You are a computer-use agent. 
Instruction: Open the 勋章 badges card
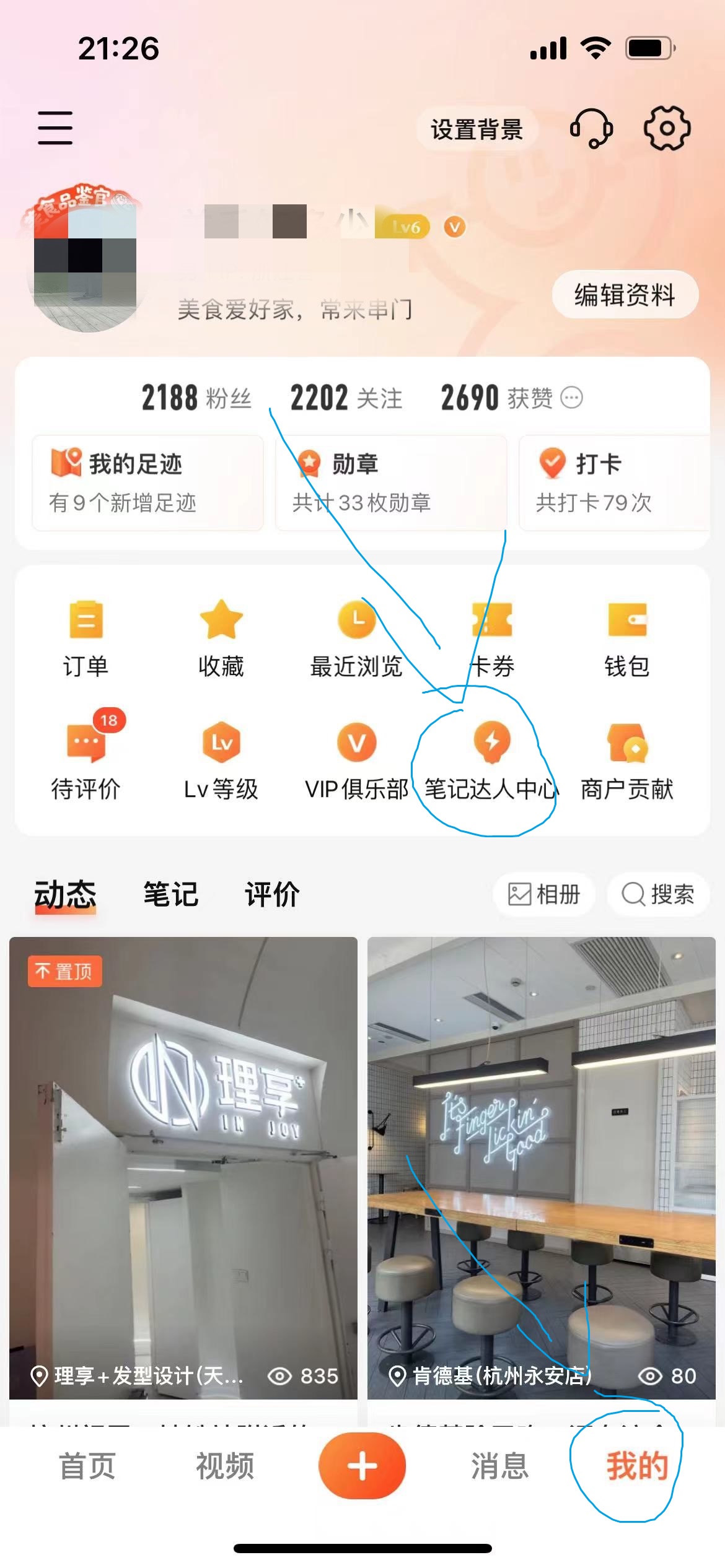[390, 482]
